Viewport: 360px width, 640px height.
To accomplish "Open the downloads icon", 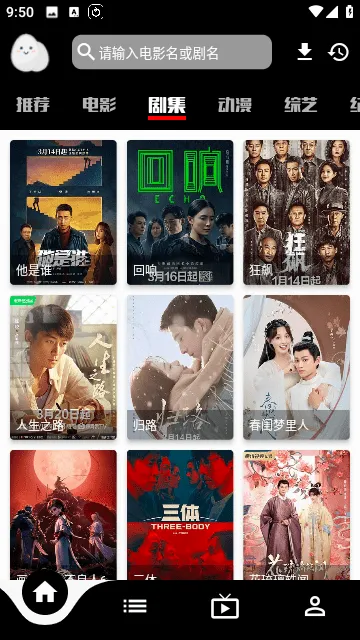I will 304,52.
